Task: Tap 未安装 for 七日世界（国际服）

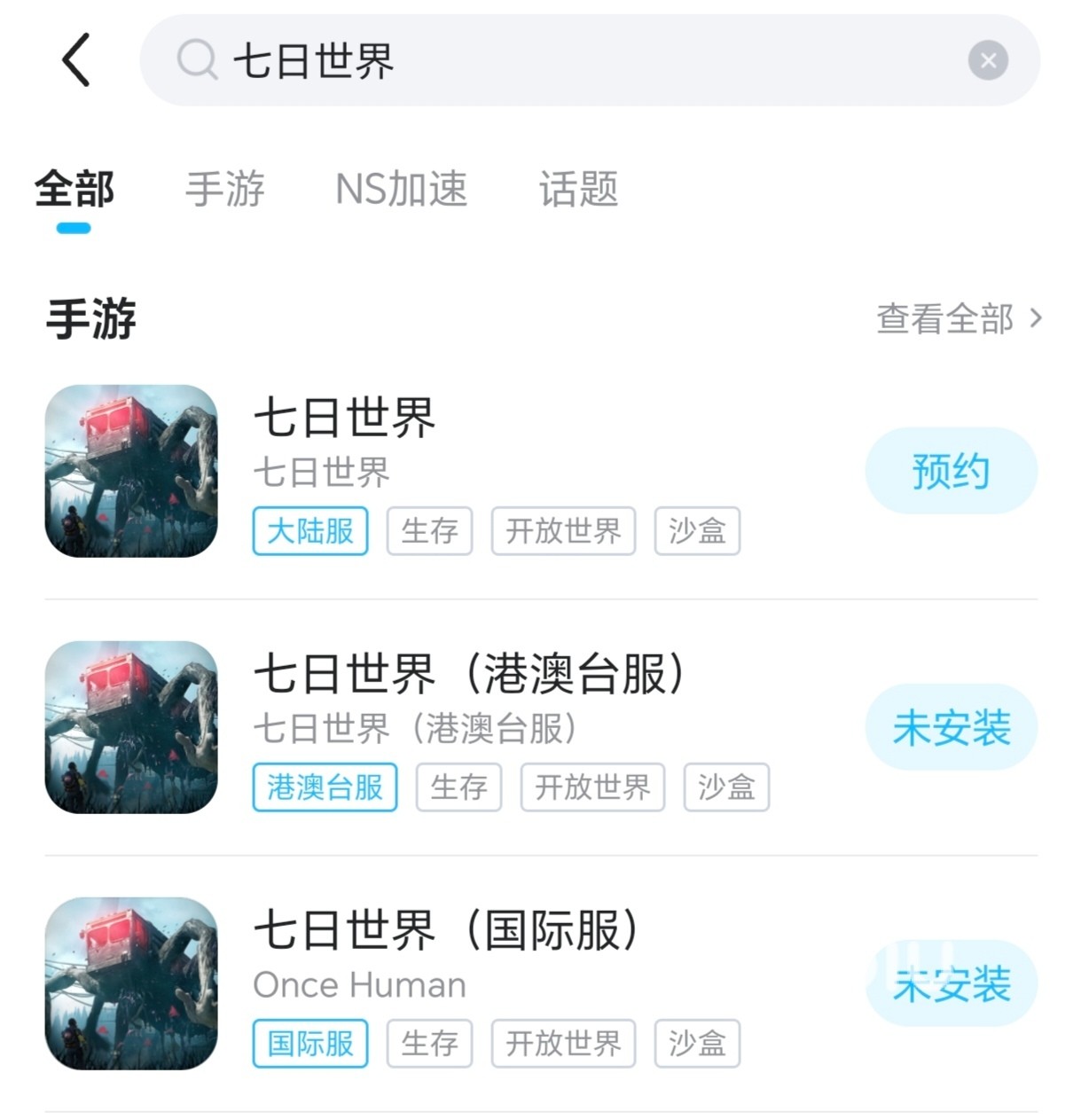Action: 951,983
